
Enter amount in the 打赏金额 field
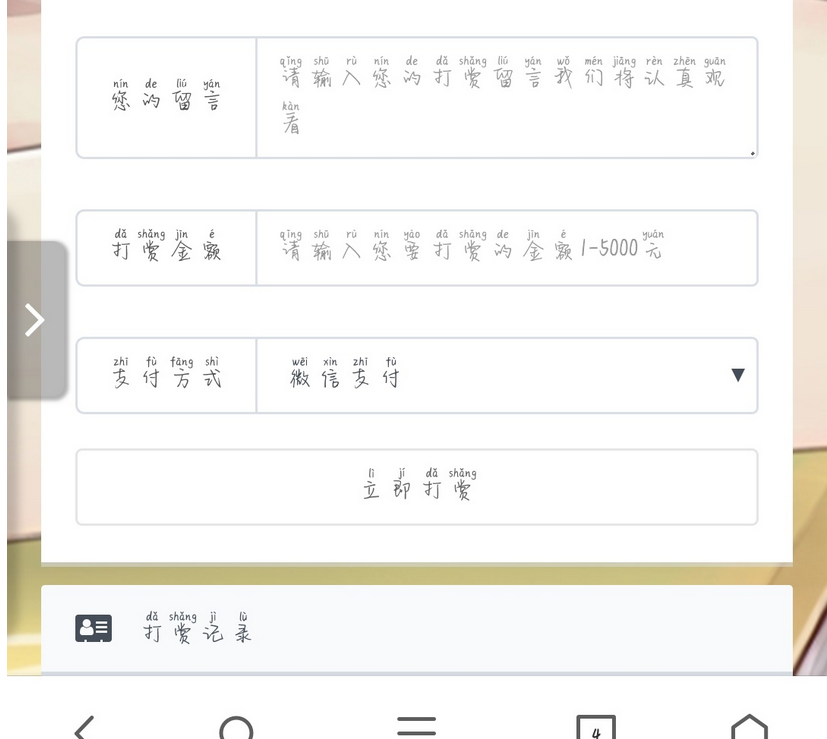pos(506,248)
